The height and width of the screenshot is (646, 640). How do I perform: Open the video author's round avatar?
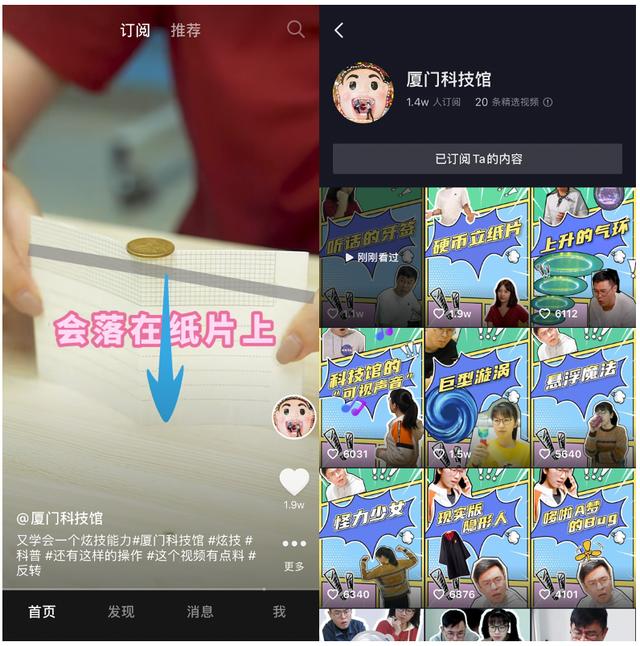click(294, 417)
